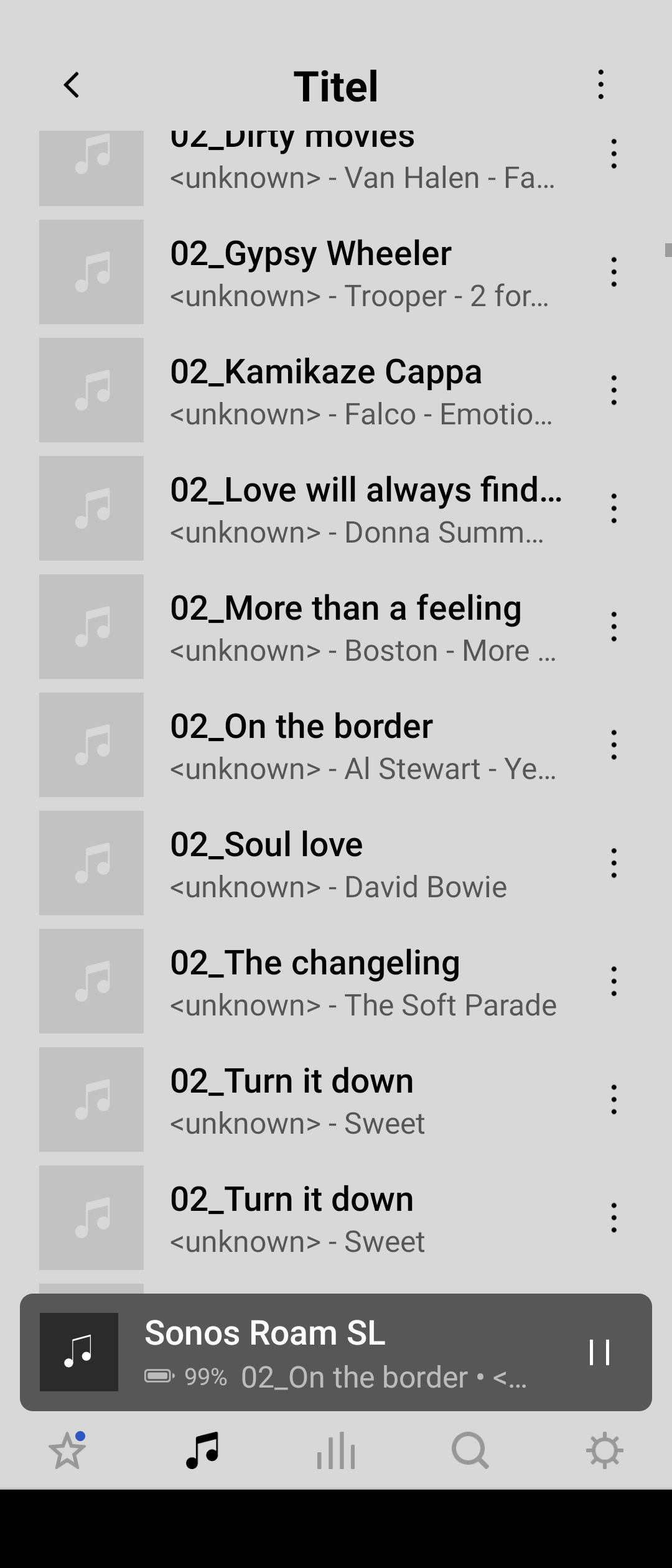Show options for 02_The changeling
The width and height of the screenshot is (672, 1568).
click(x=614, y=981)
